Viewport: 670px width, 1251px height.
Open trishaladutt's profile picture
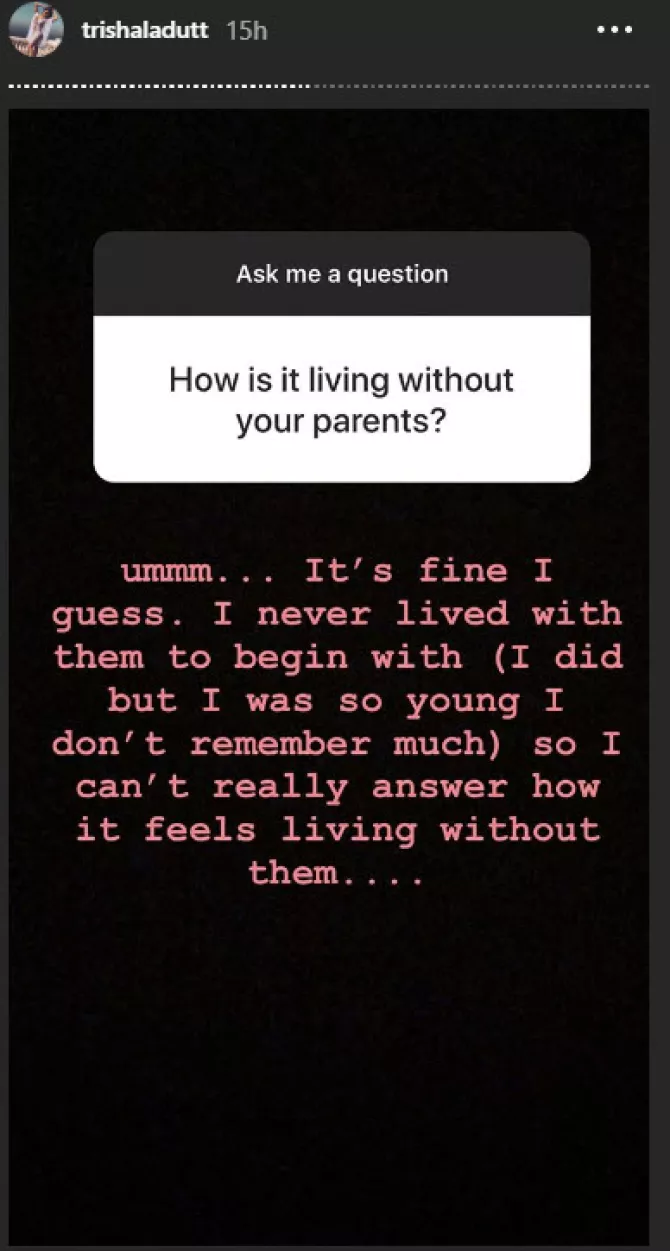36,30
